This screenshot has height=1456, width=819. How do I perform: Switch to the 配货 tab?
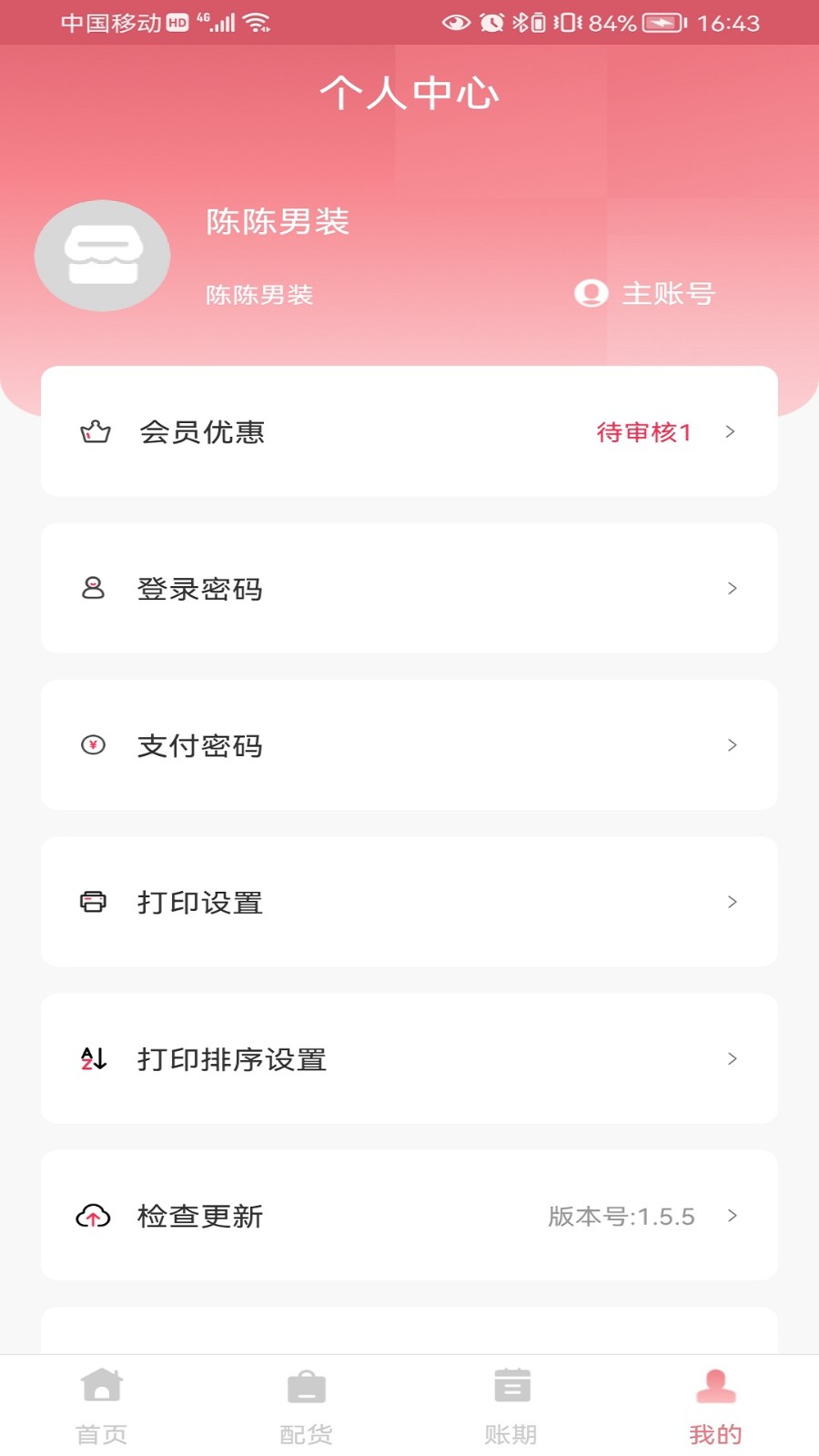tap(307, 1406)
